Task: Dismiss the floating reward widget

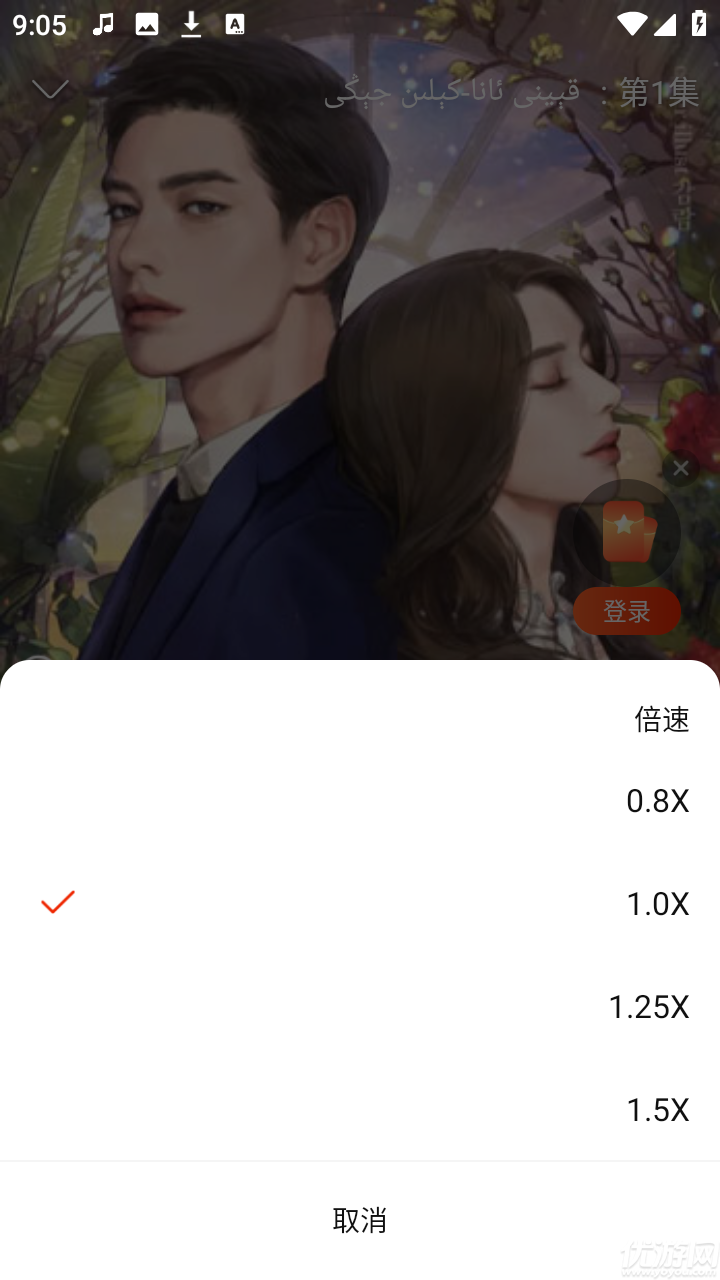Action: point(681,467)
